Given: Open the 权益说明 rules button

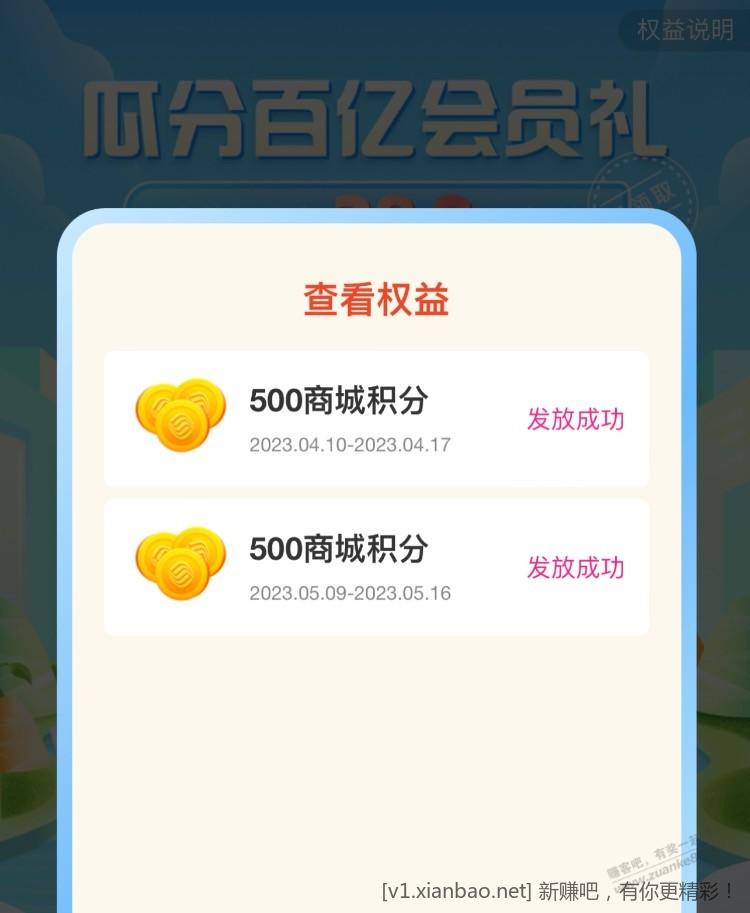Looking at the screenshot, I should tap(685, 30).
